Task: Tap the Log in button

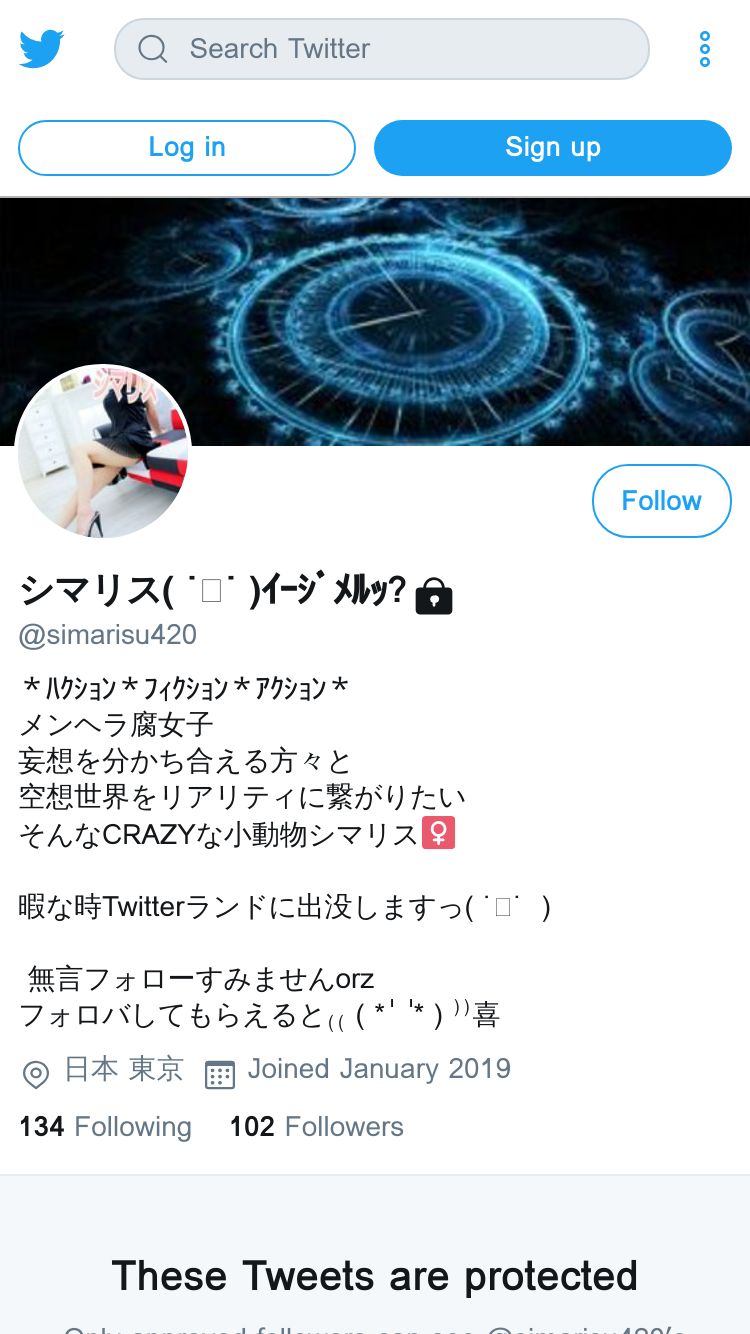Action: coord(187,148)
